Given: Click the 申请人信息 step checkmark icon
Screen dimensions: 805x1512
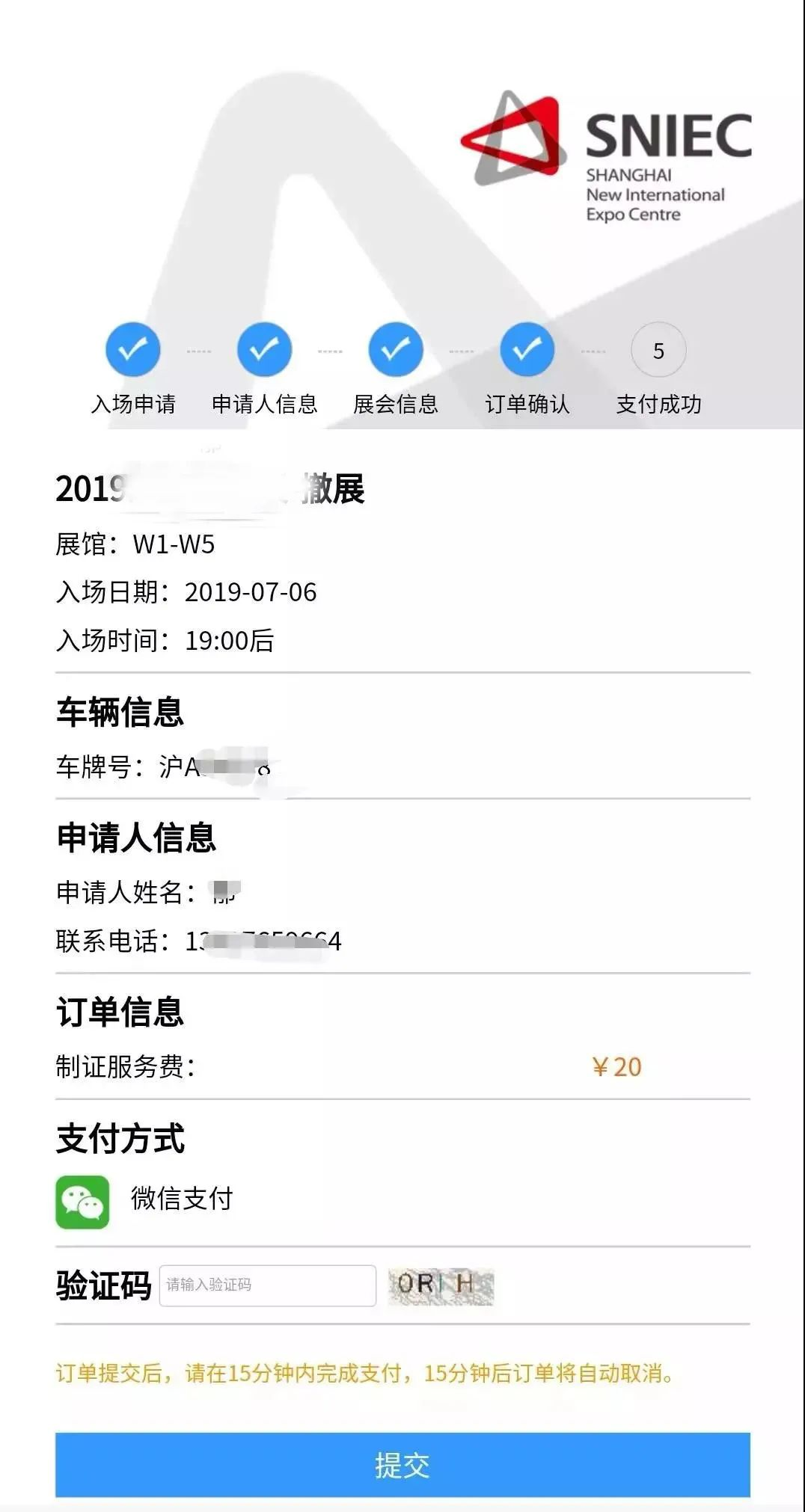Looking at the screenshot, I should (263, 349).
